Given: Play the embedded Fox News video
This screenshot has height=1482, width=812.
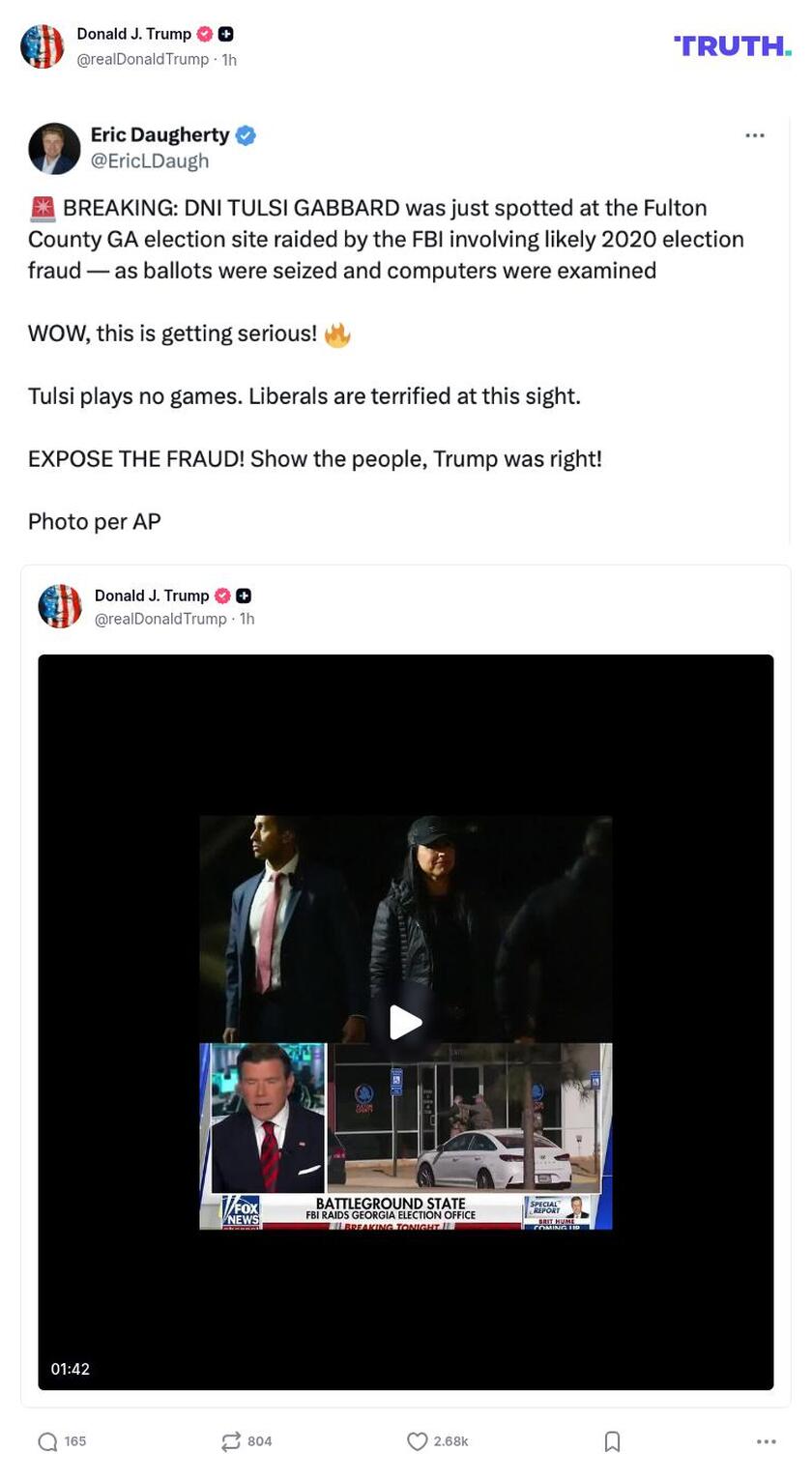Looking at the screenshot, I should coord(406,1022).
